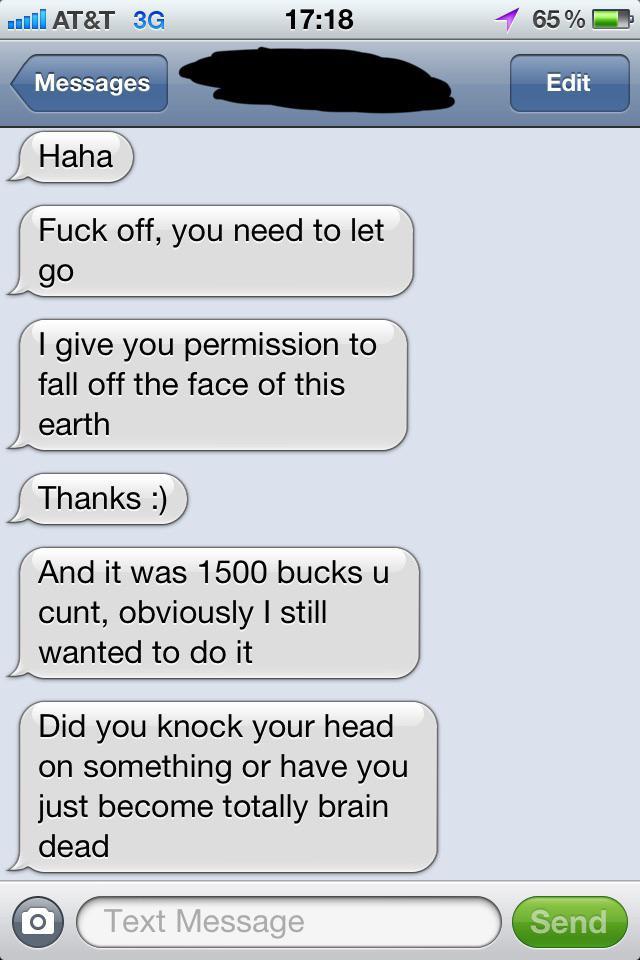Tap the green Send button
Screen dimensions: 640x960
click(568, 921)
